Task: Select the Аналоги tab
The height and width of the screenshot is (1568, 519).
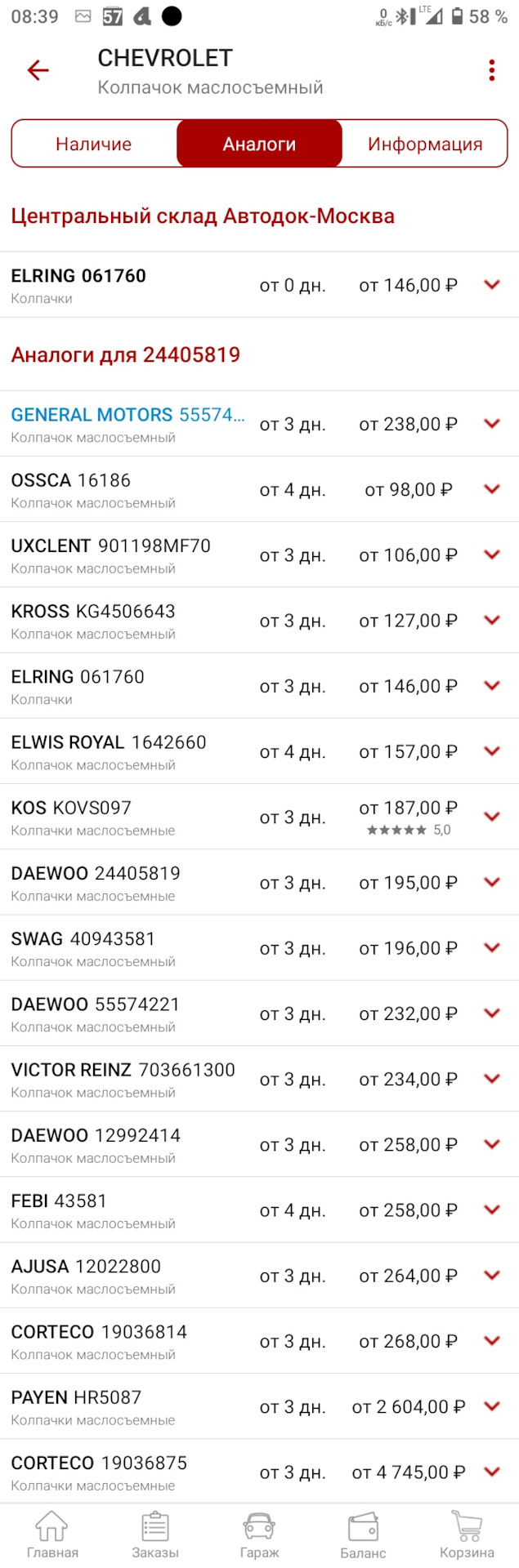Action: pyautogui.click(x=259, y=145)
